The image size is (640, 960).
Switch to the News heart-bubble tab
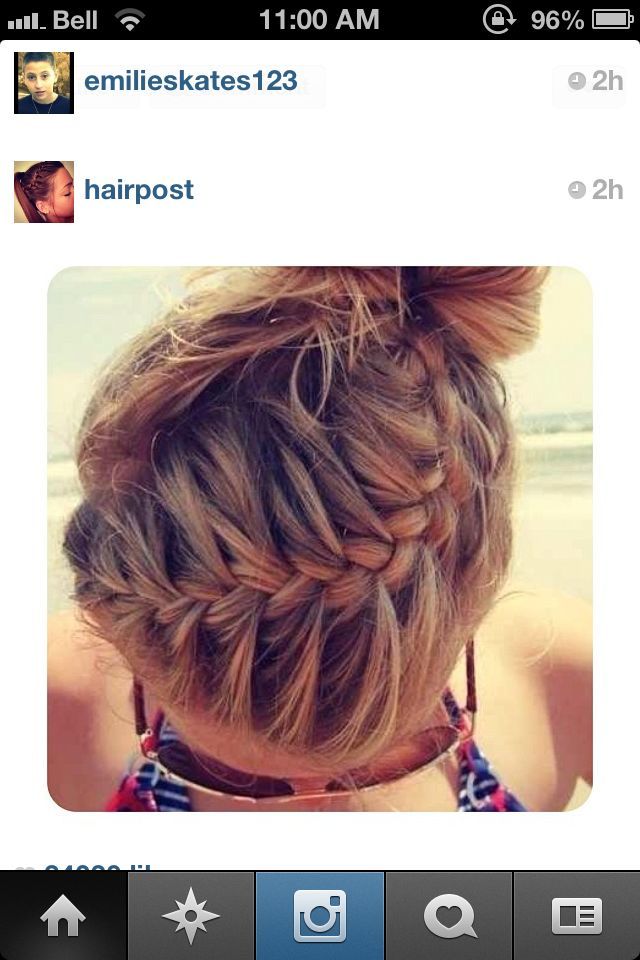[x=449, y=916]
